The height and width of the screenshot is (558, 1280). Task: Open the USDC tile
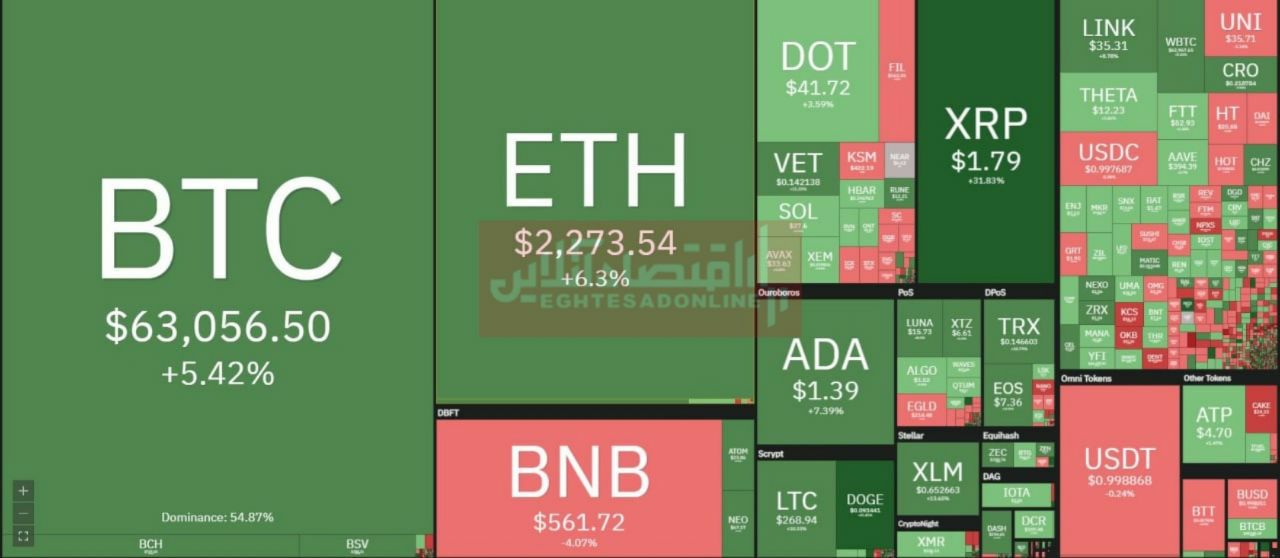pyautogui.click(x=1107, y=158)
